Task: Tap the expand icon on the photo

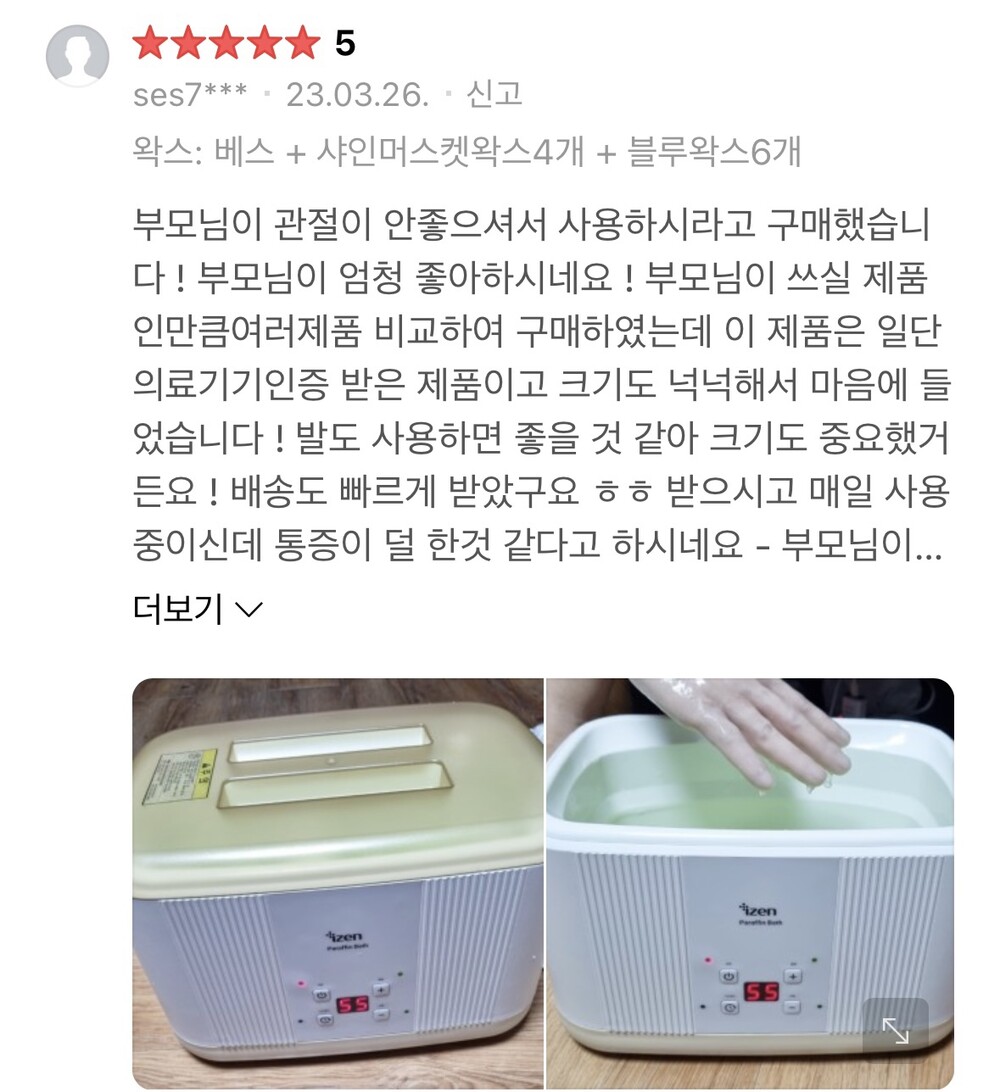Action: tap(895, 1031)
